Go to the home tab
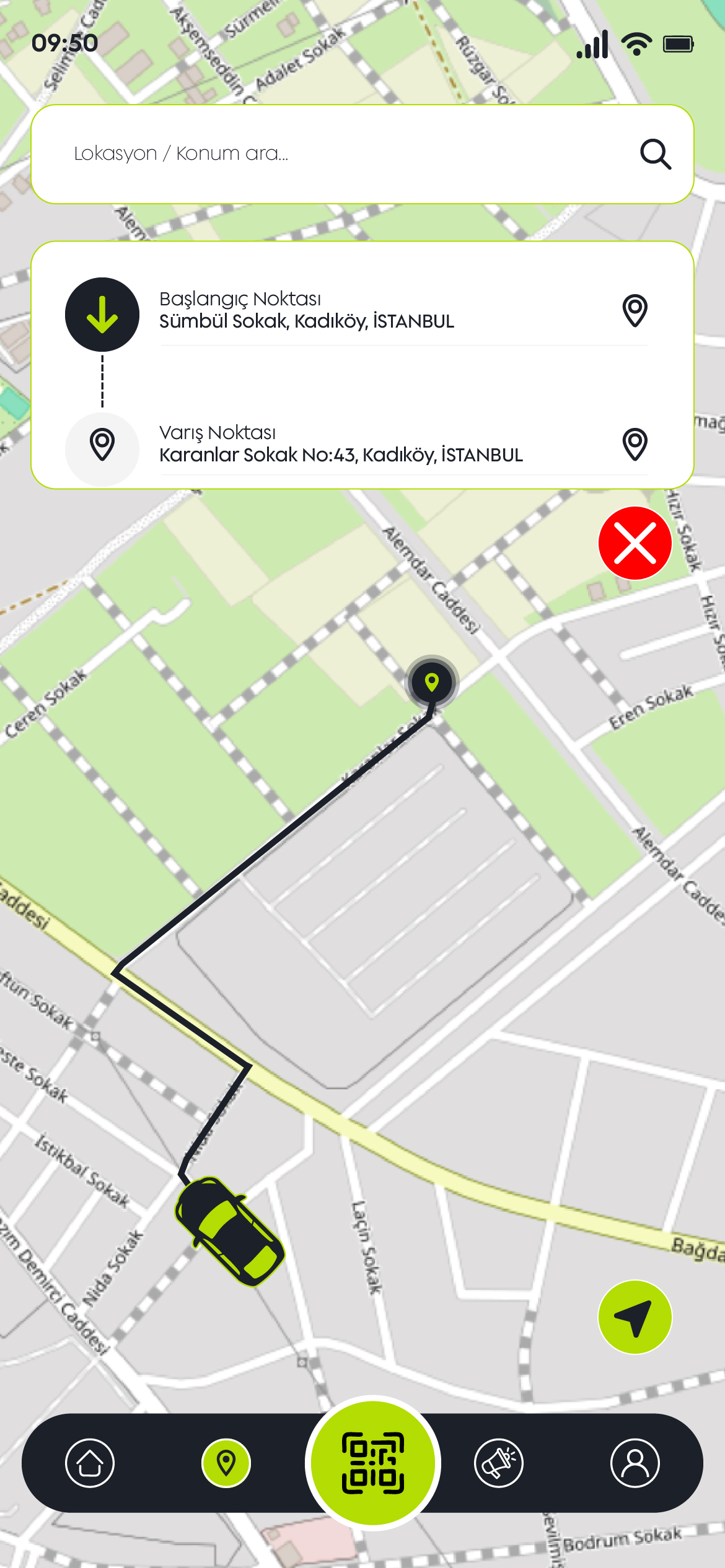The width and height of the screenshot is (725, 1568). pyautogui.click(x=90, y=1463)
